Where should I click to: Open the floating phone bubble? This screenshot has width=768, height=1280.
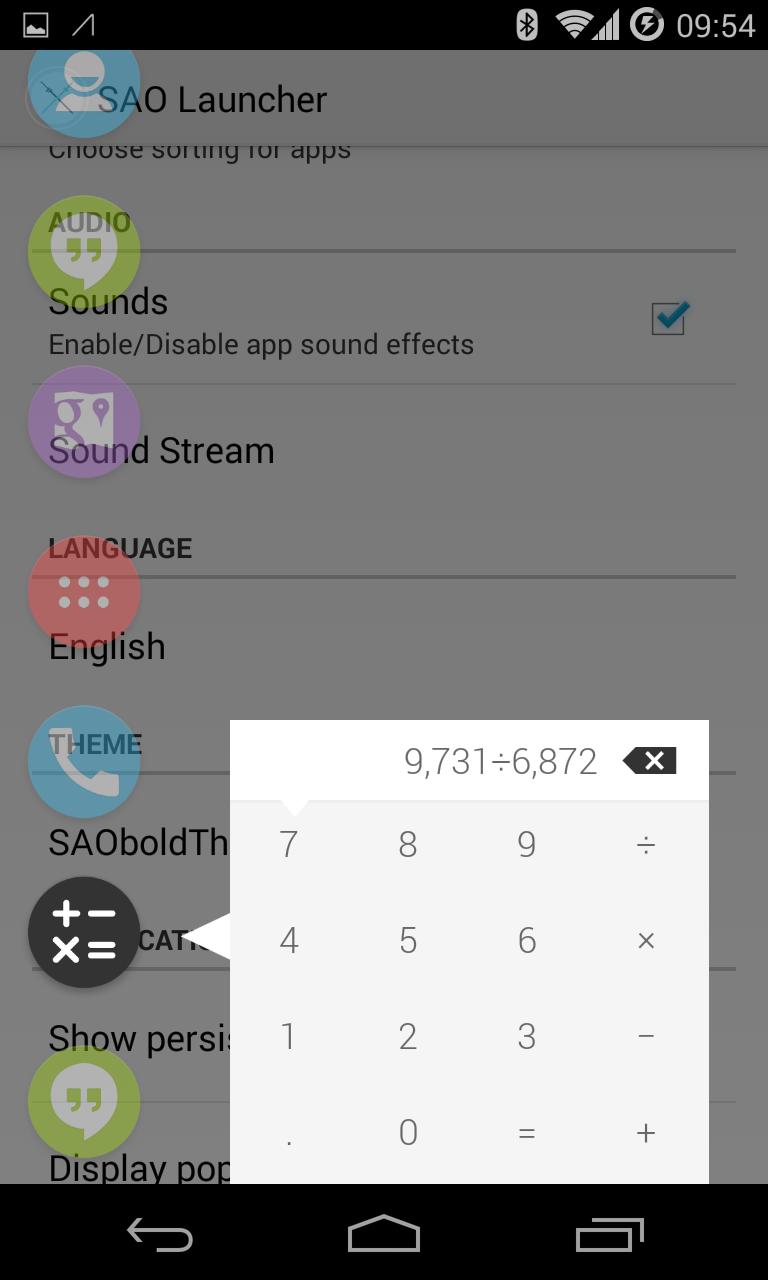pyautogui.click(x=84, y=762)
